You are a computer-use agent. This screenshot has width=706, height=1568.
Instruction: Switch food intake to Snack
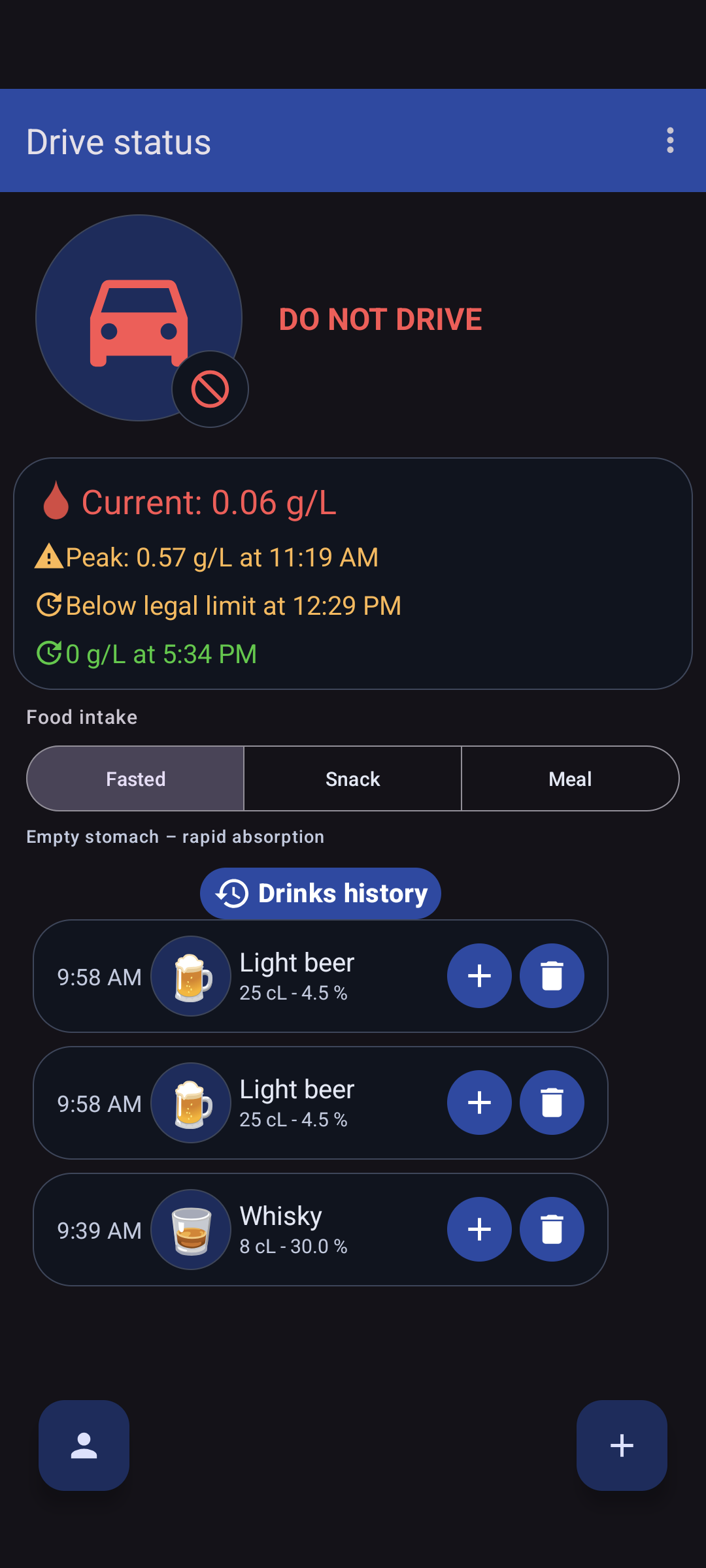(x=353, y=779)
